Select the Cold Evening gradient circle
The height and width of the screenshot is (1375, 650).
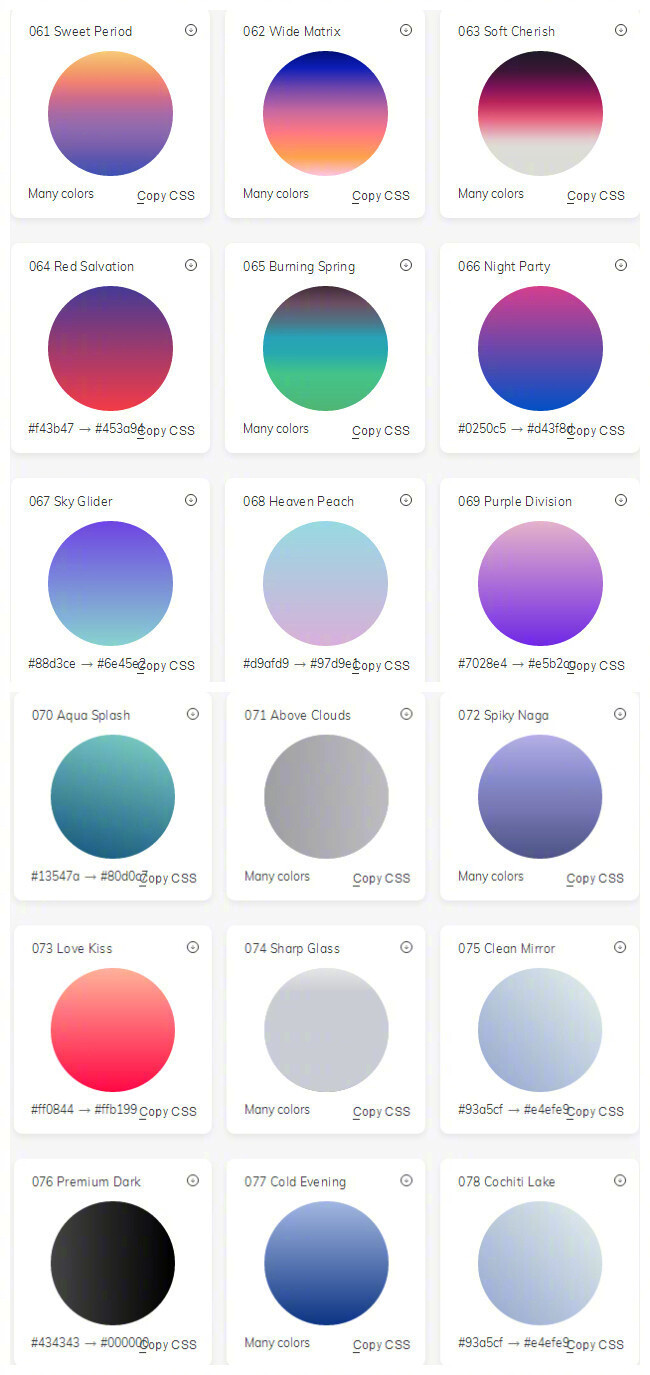pos(326,1263)
